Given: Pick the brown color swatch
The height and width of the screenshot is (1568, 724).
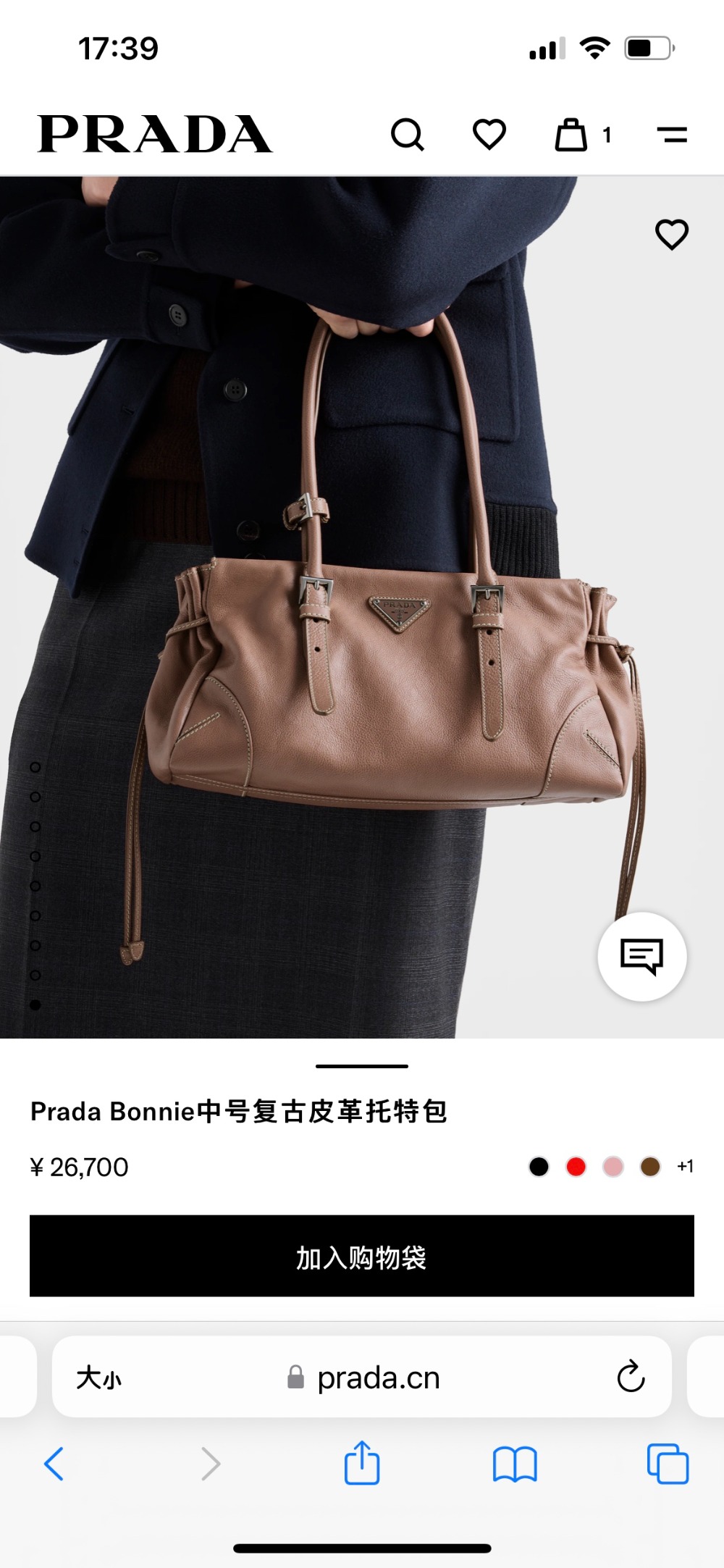Looking at the screenshot, I should (x=650, y=1167).
